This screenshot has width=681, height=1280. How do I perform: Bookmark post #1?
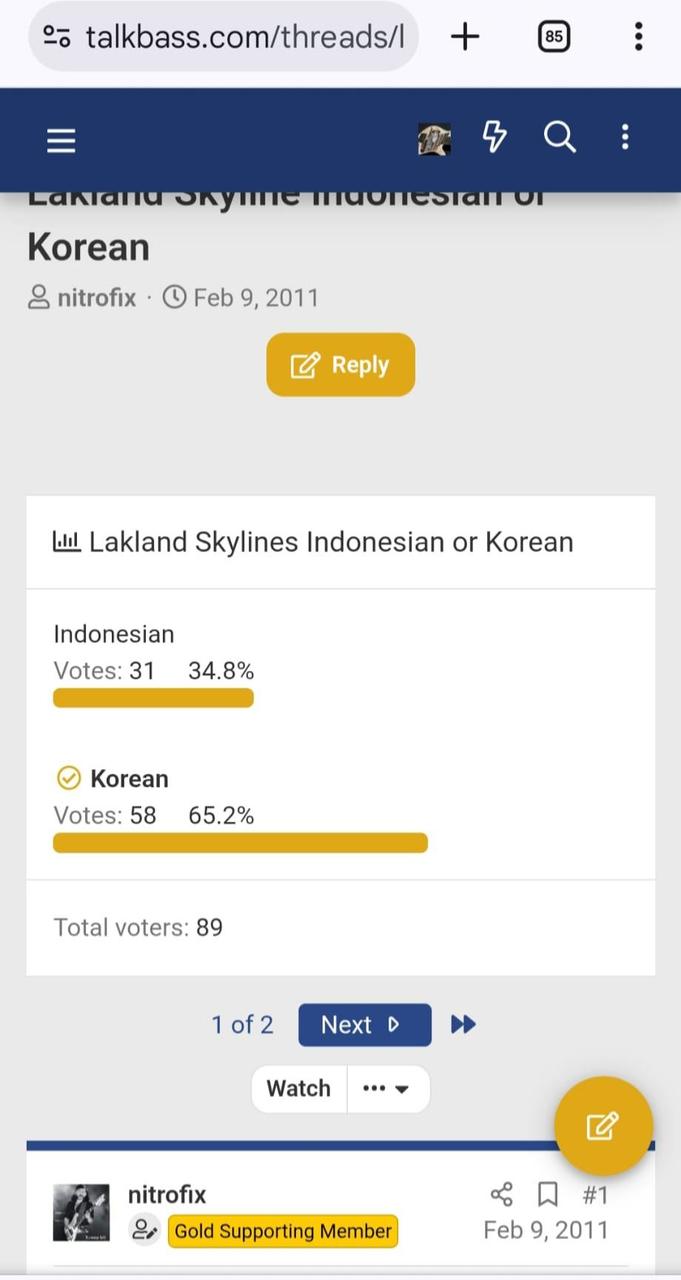tap(547, 1194)
